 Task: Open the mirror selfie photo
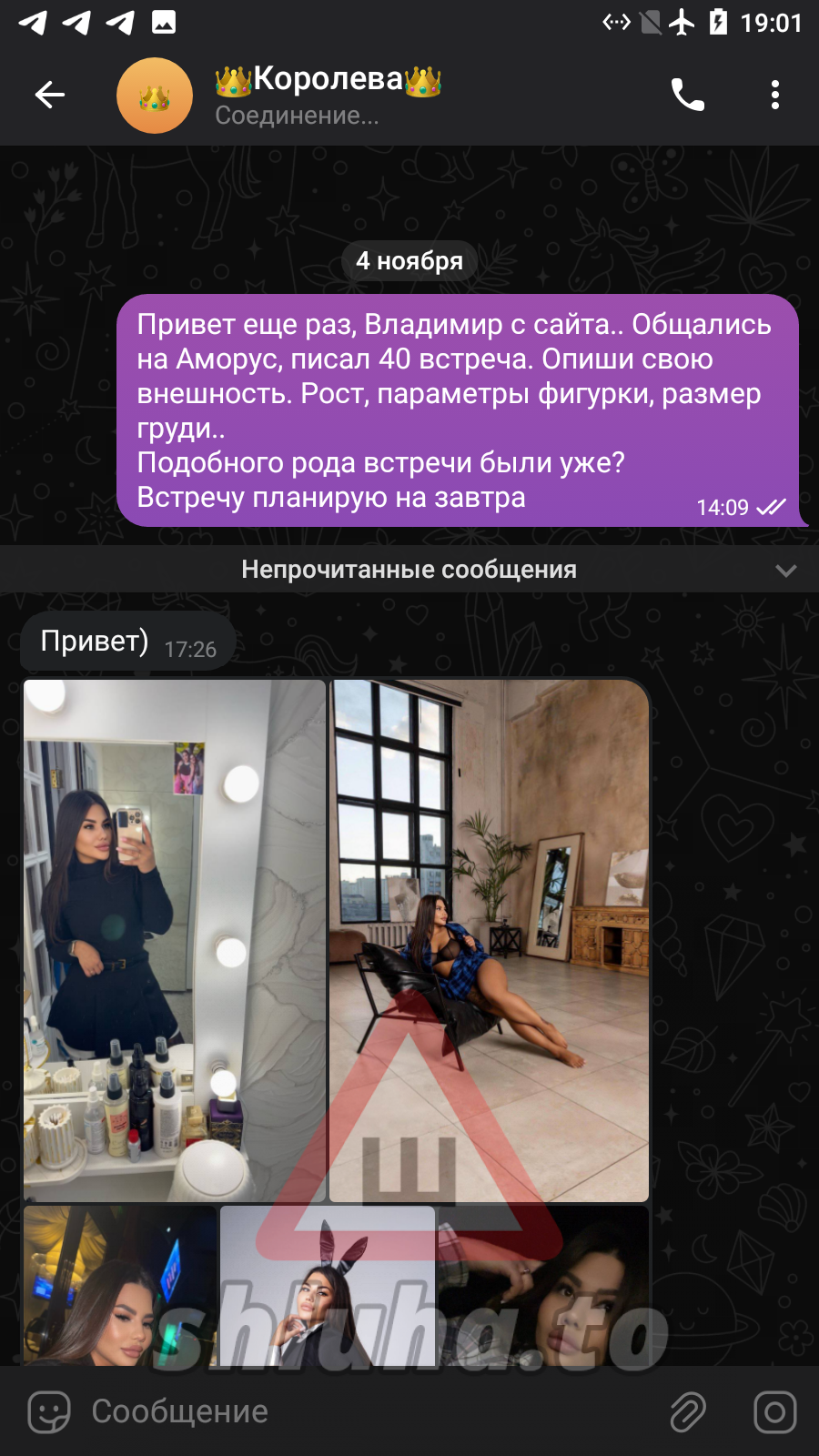pos(174,940)
